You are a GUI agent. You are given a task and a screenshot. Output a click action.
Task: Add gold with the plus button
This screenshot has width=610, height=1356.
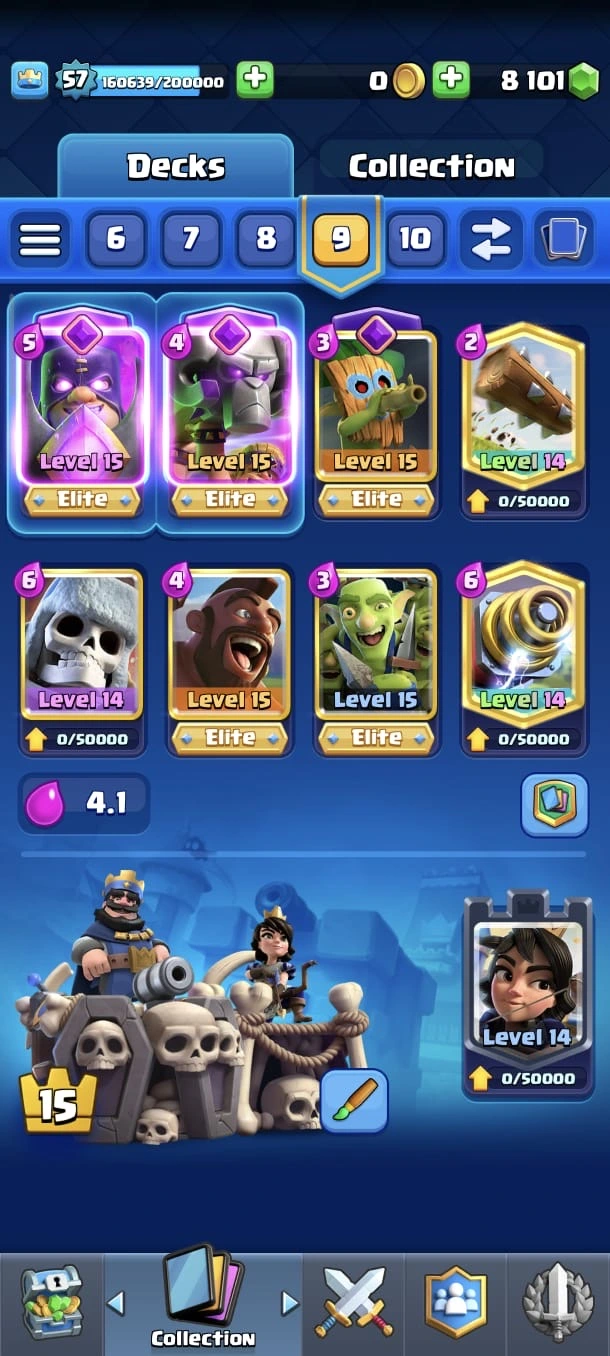(451, 80)
